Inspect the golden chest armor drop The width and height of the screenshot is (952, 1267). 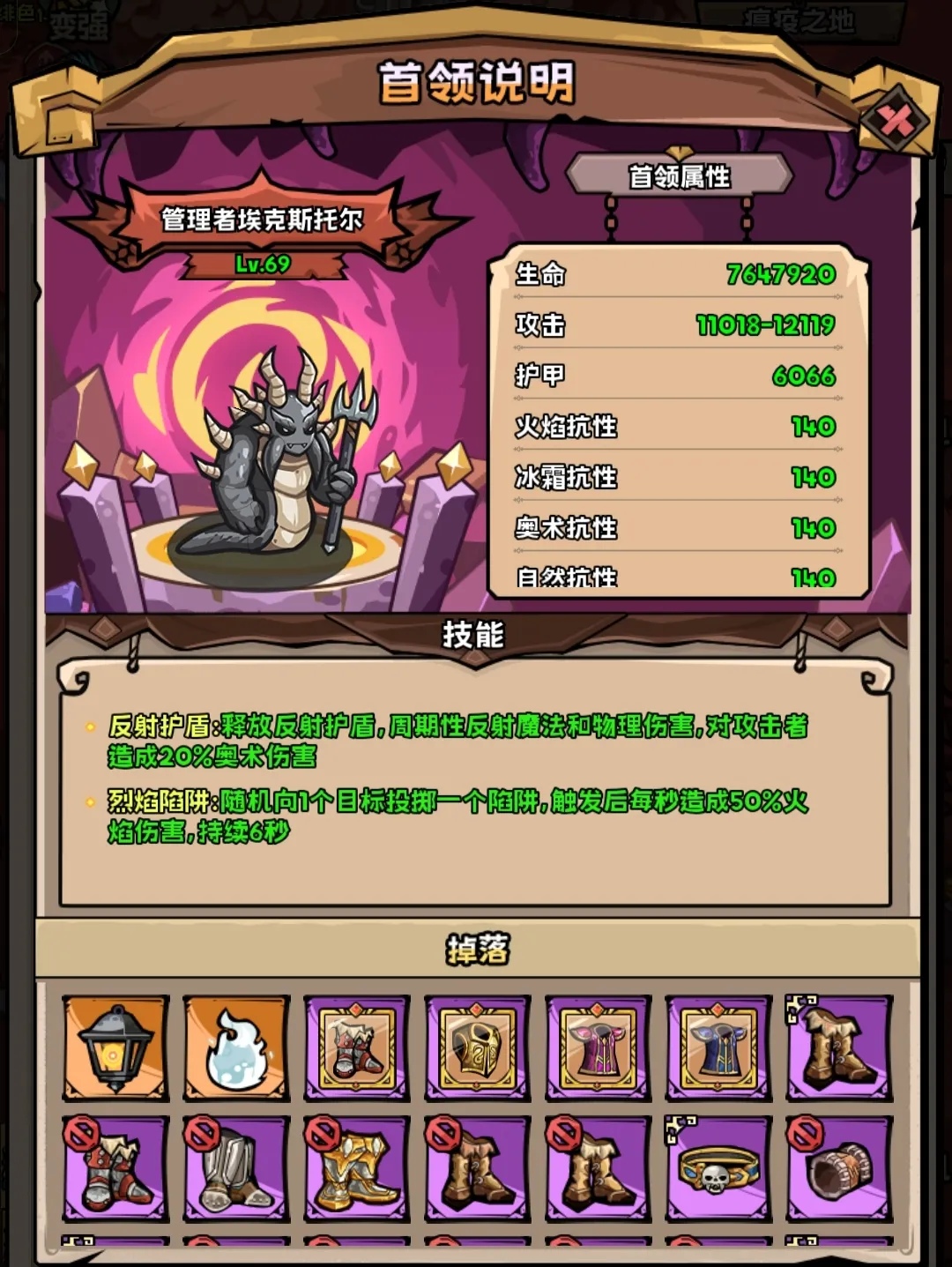[x=477, y=1048]
